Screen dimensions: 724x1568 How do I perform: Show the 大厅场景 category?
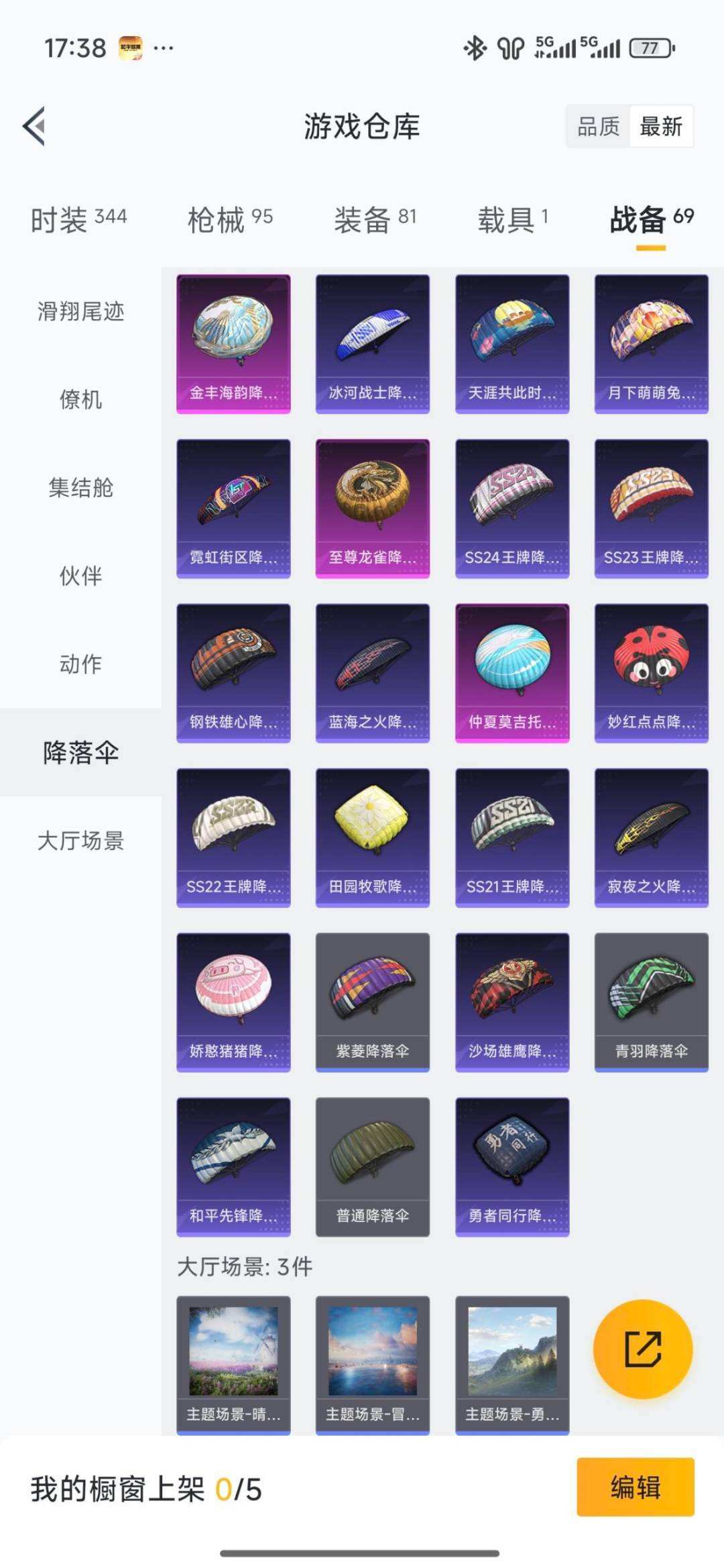coord(80,840)
